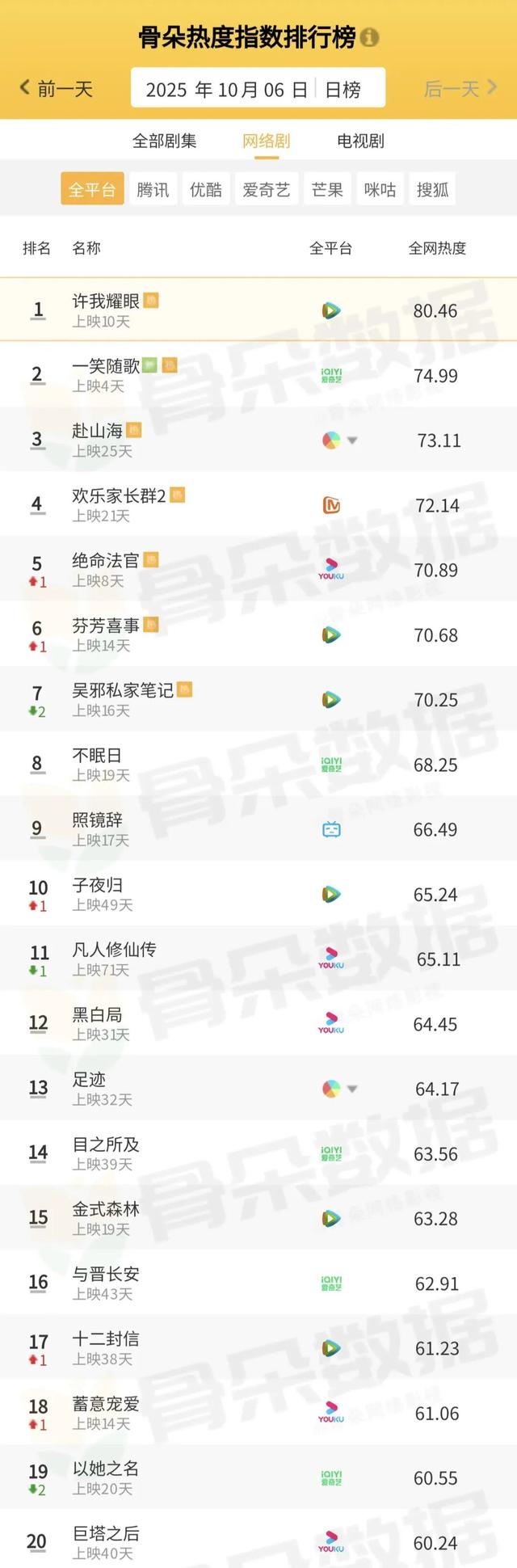
Task: Filter by 芒果 platform
Action: pyautogui.click(x=327, y=189)
